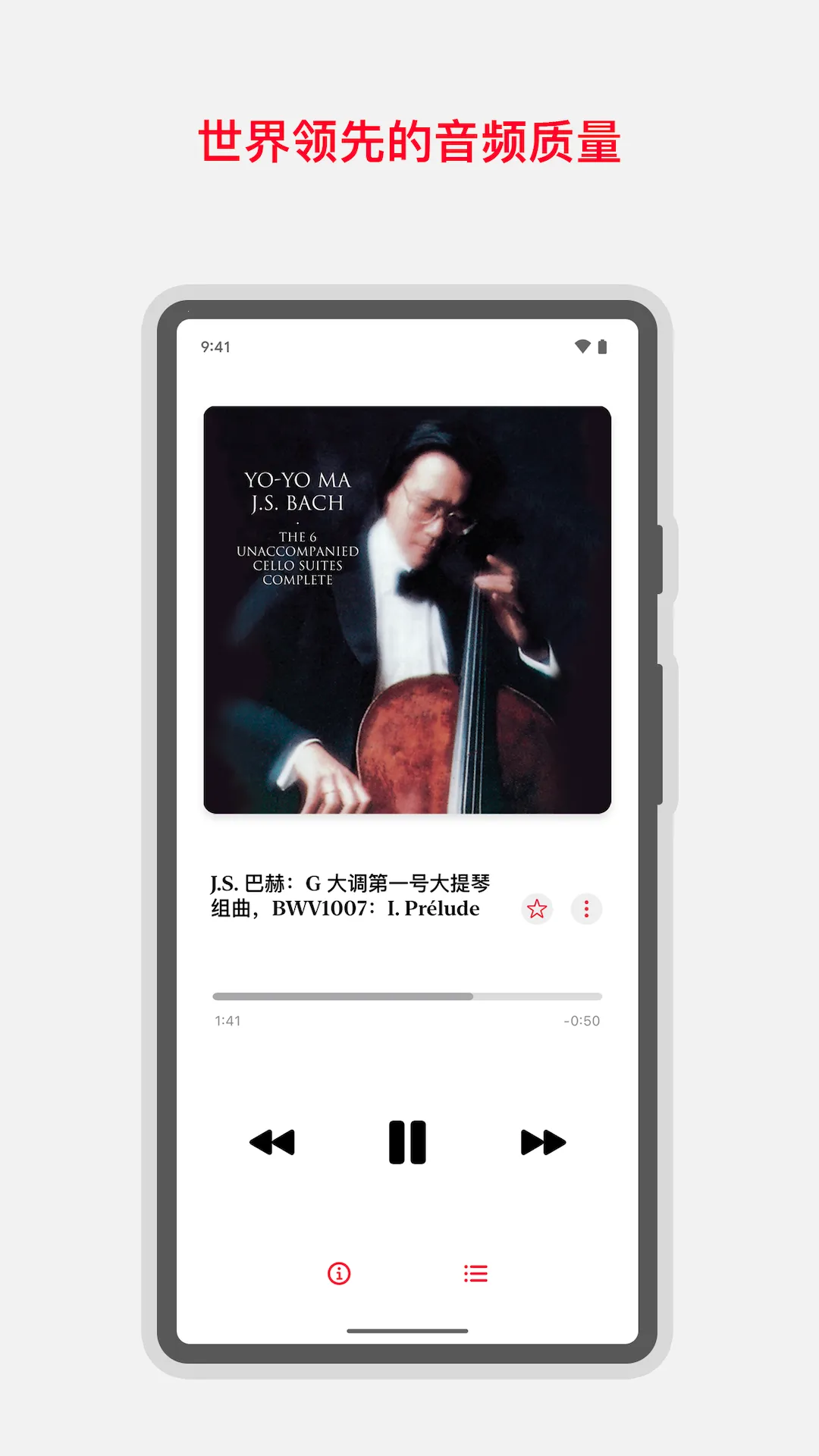Click the remaining time -0:50 label
The width and height of the screenshot is (819, 1456).
point(582,1021)
